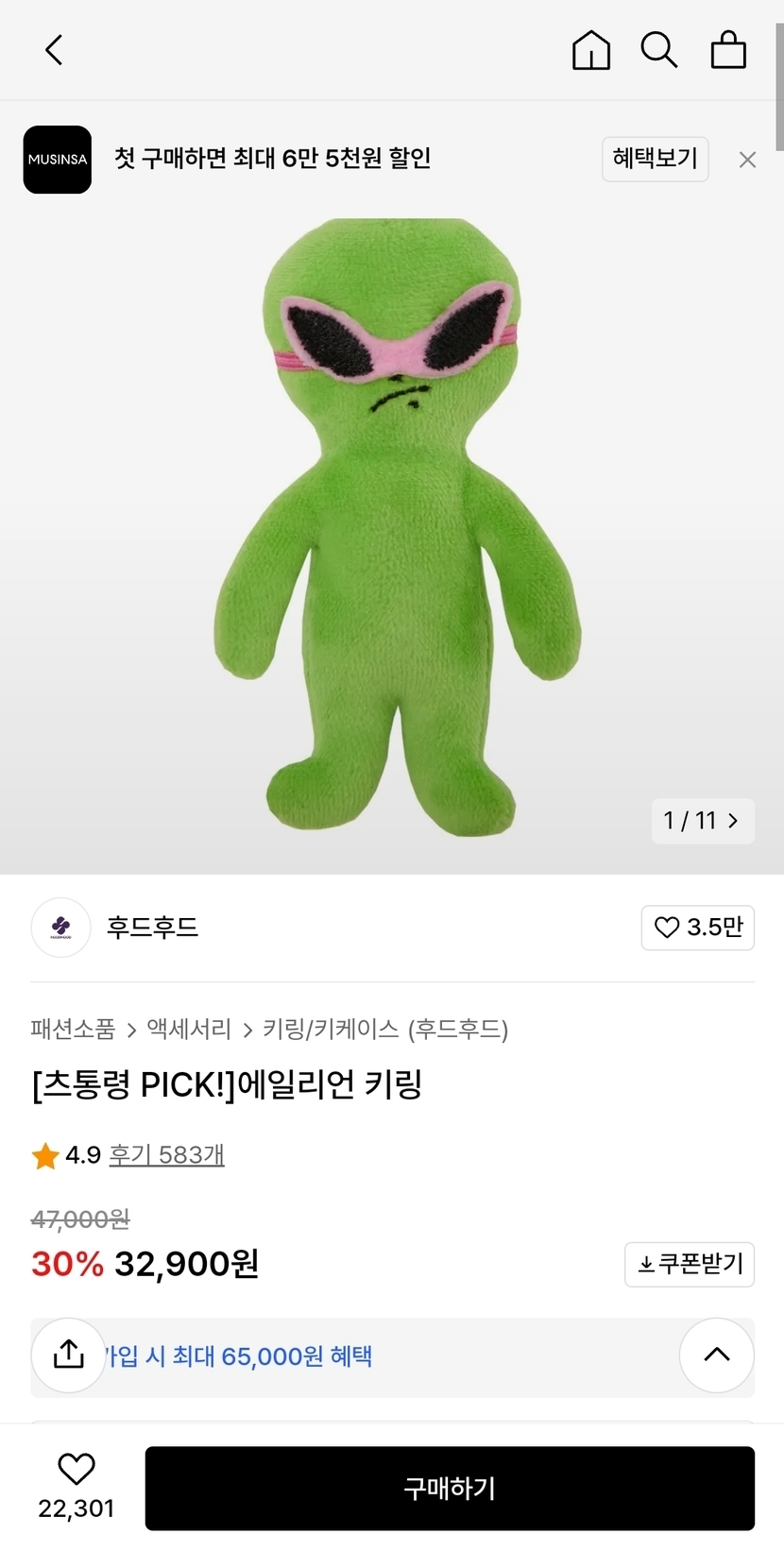Go to the next product image
784x1551 pixels.
[x=732, y=820]
